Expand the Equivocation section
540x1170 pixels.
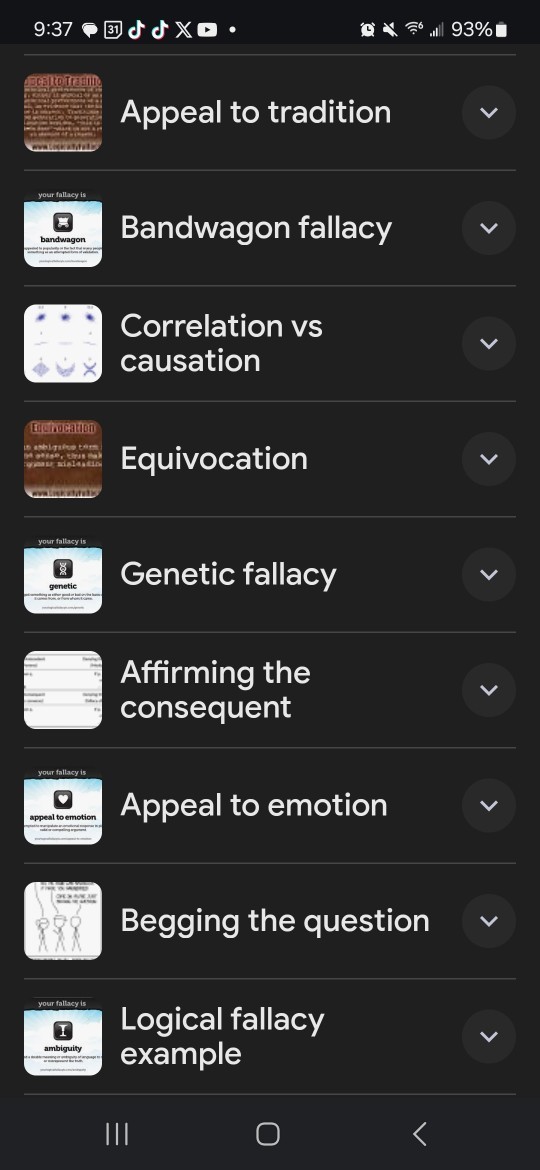[x=489, y=459]
